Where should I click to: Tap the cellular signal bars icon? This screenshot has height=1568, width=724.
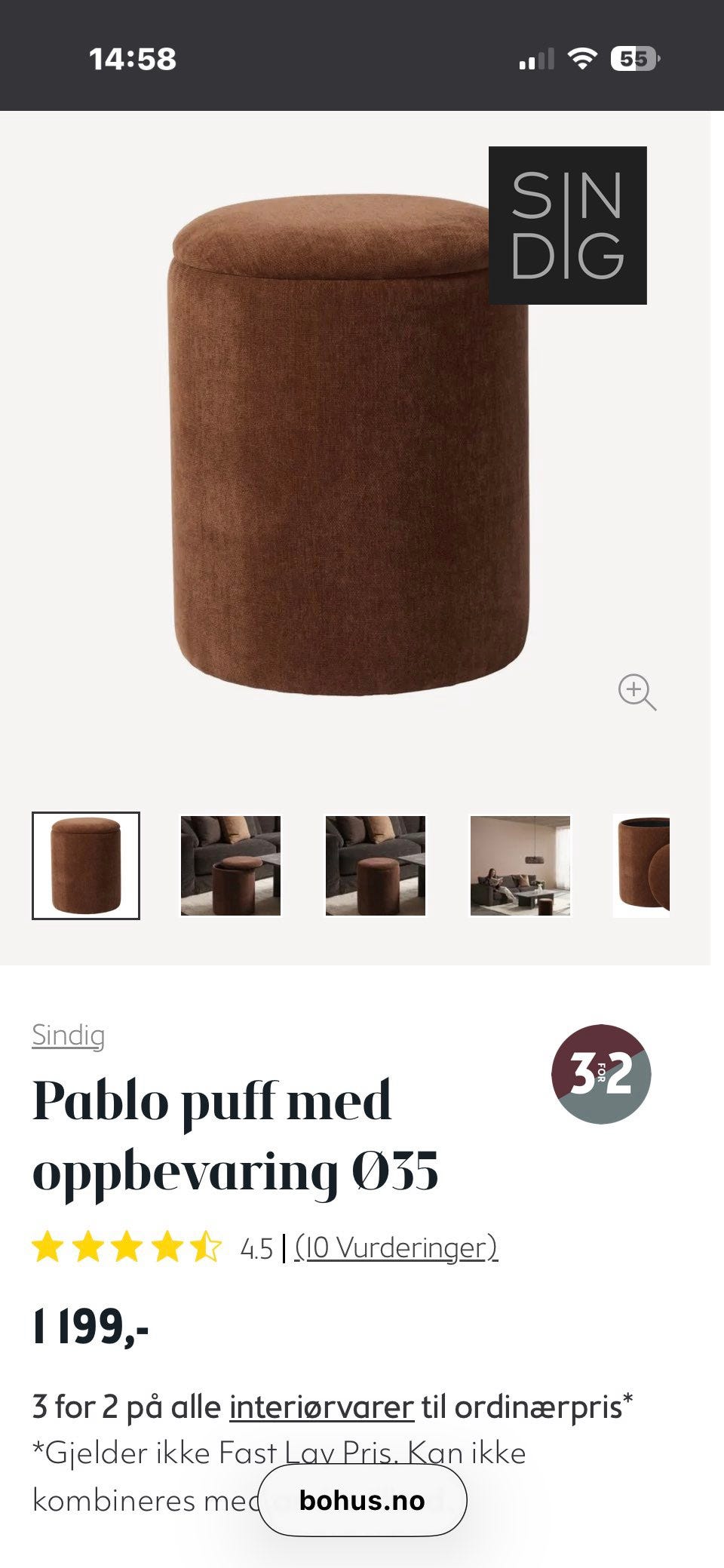pyautogui.click(x=534, y=60)
